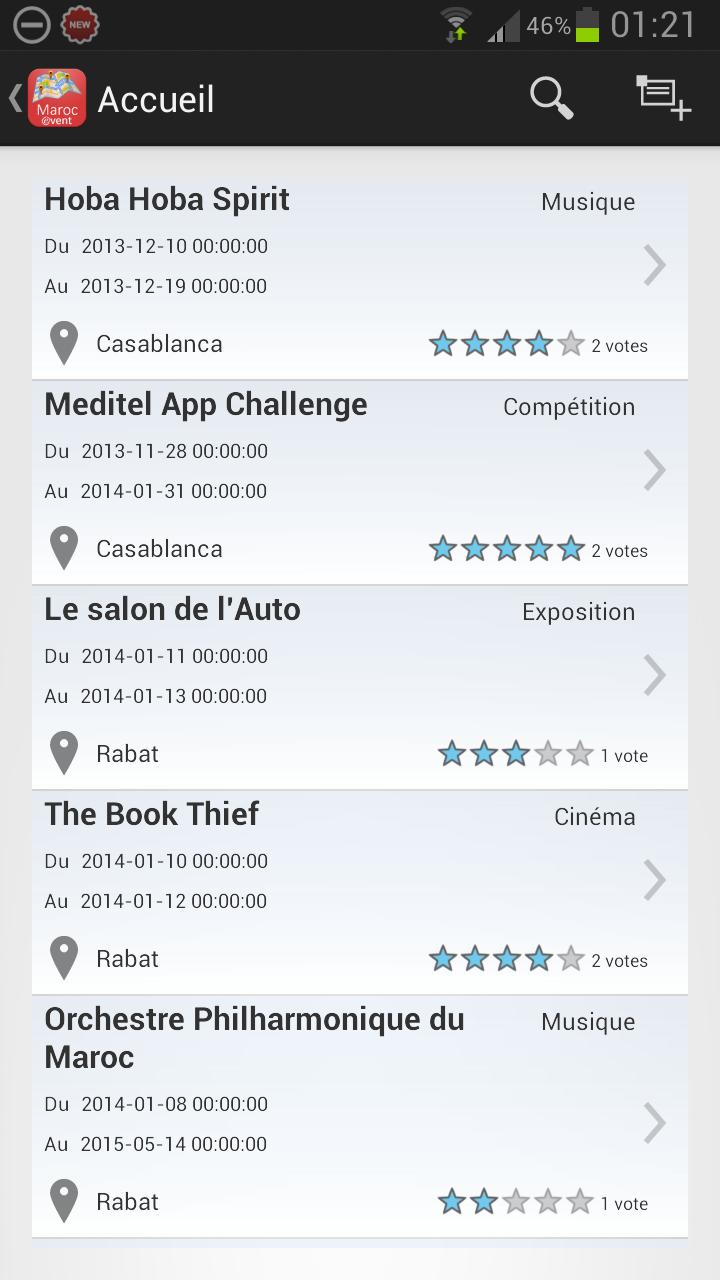Tap the pin icon of Orchestre Philharmonique event
Viewport: 720px width, 1280px height.
pyautogui.click(x=63, y=1201)
